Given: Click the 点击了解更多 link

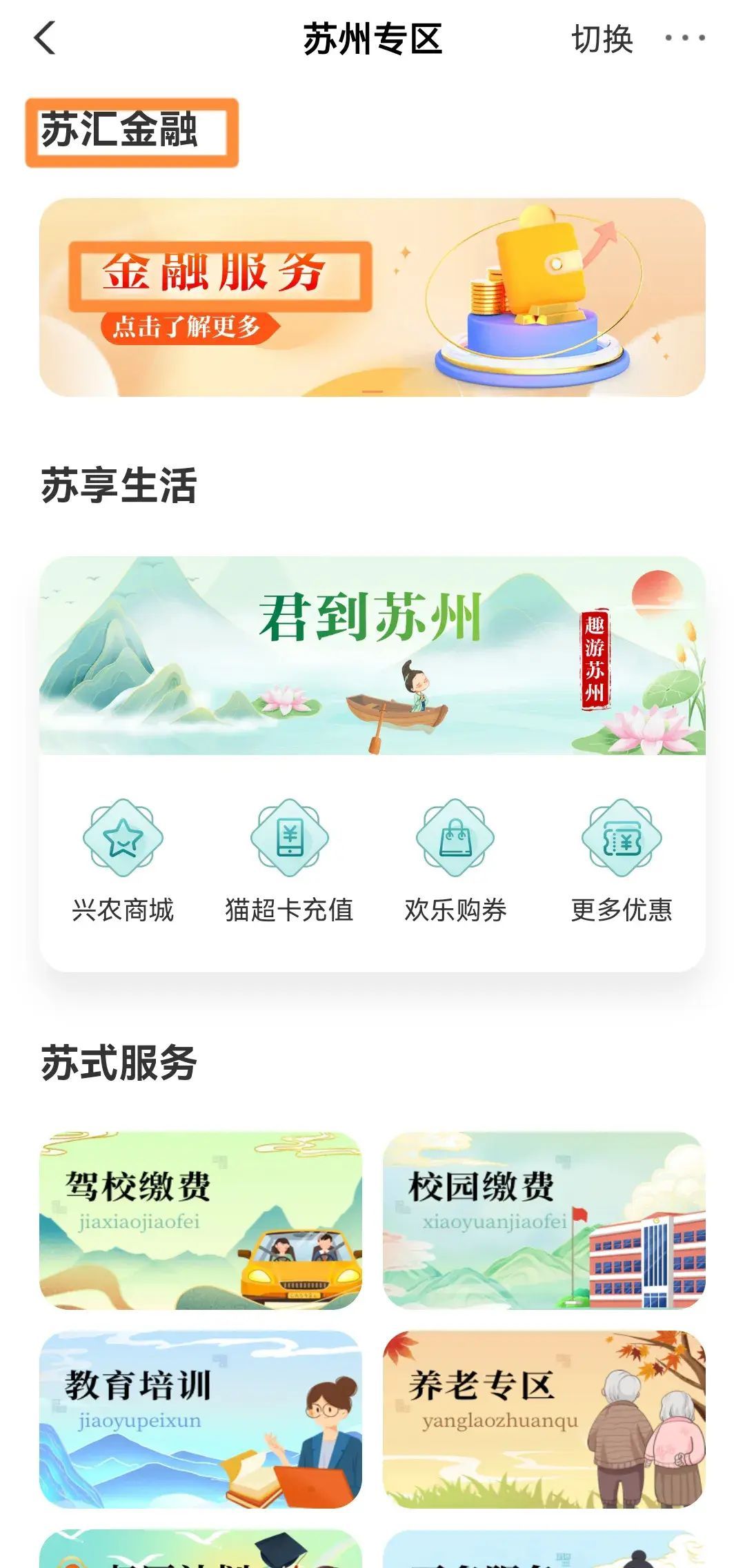Looking at the screenshot, I should [x=188, y=329].
